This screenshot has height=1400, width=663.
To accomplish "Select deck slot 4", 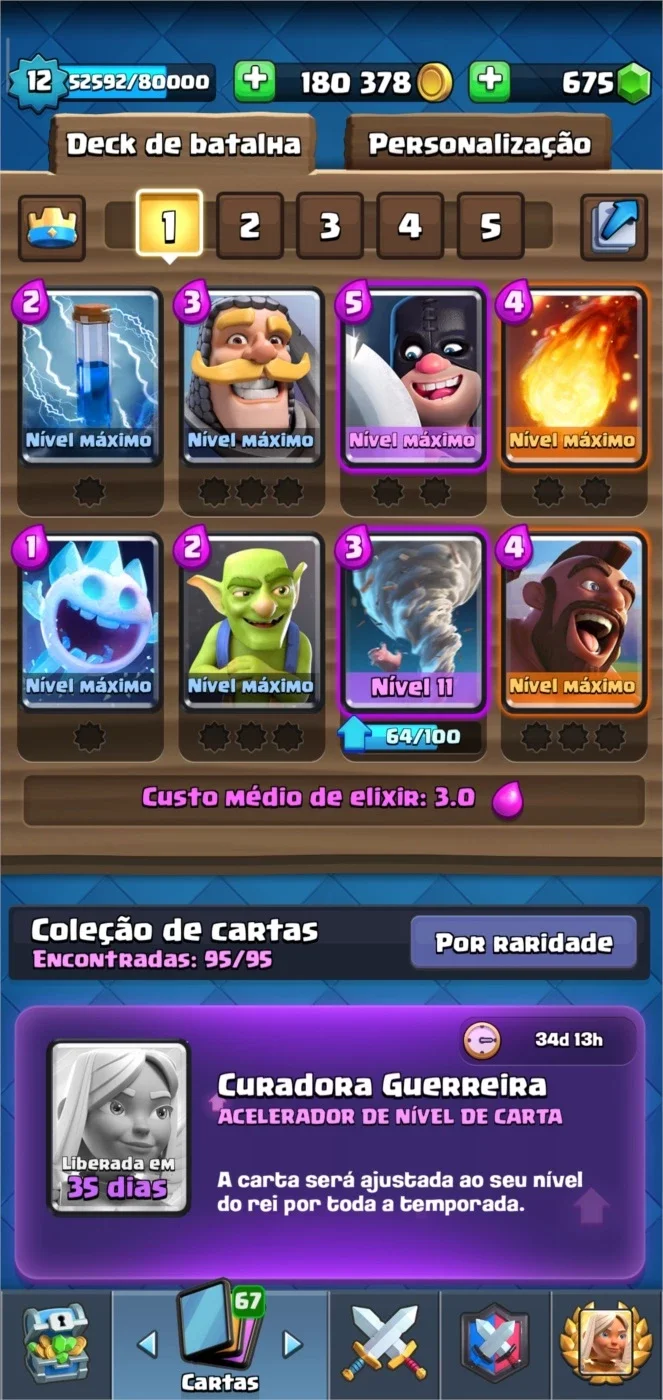I will coord(410,227).
